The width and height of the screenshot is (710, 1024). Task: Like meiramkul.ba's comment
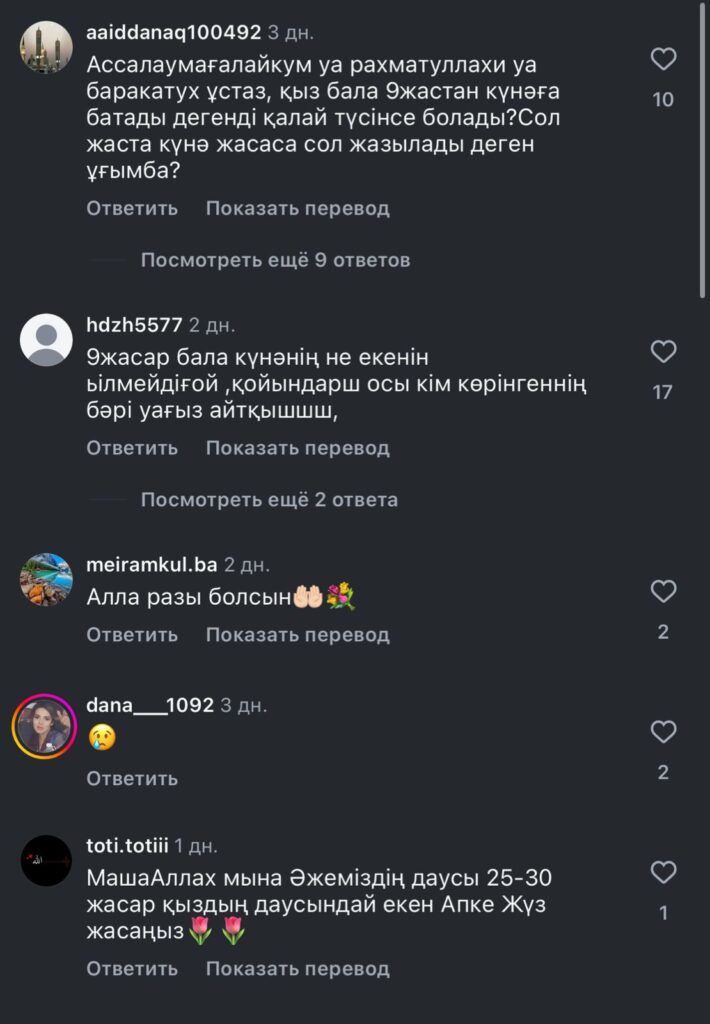663,592
